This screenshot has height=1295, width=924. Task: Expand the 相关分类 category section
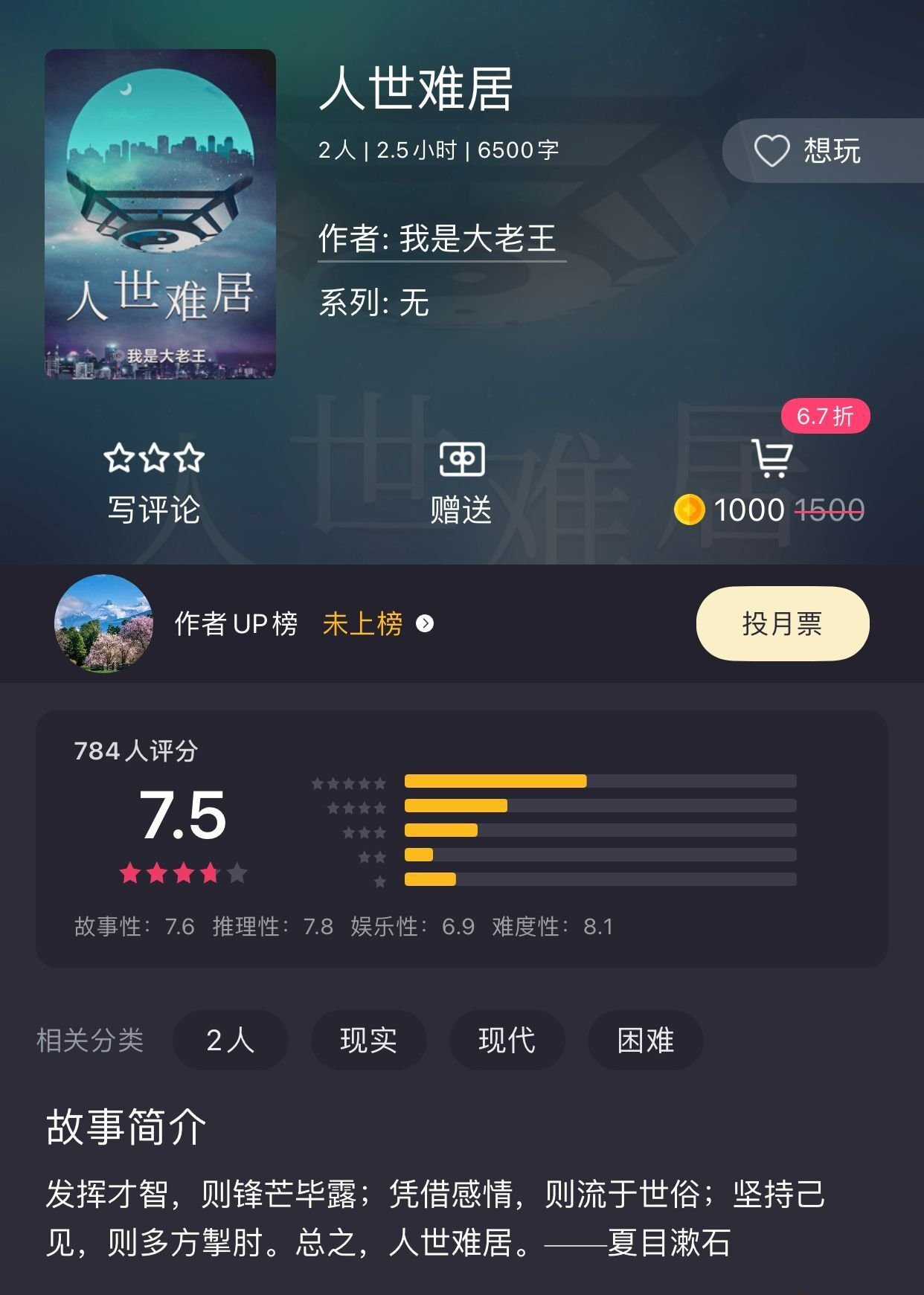pos(89,1042)
